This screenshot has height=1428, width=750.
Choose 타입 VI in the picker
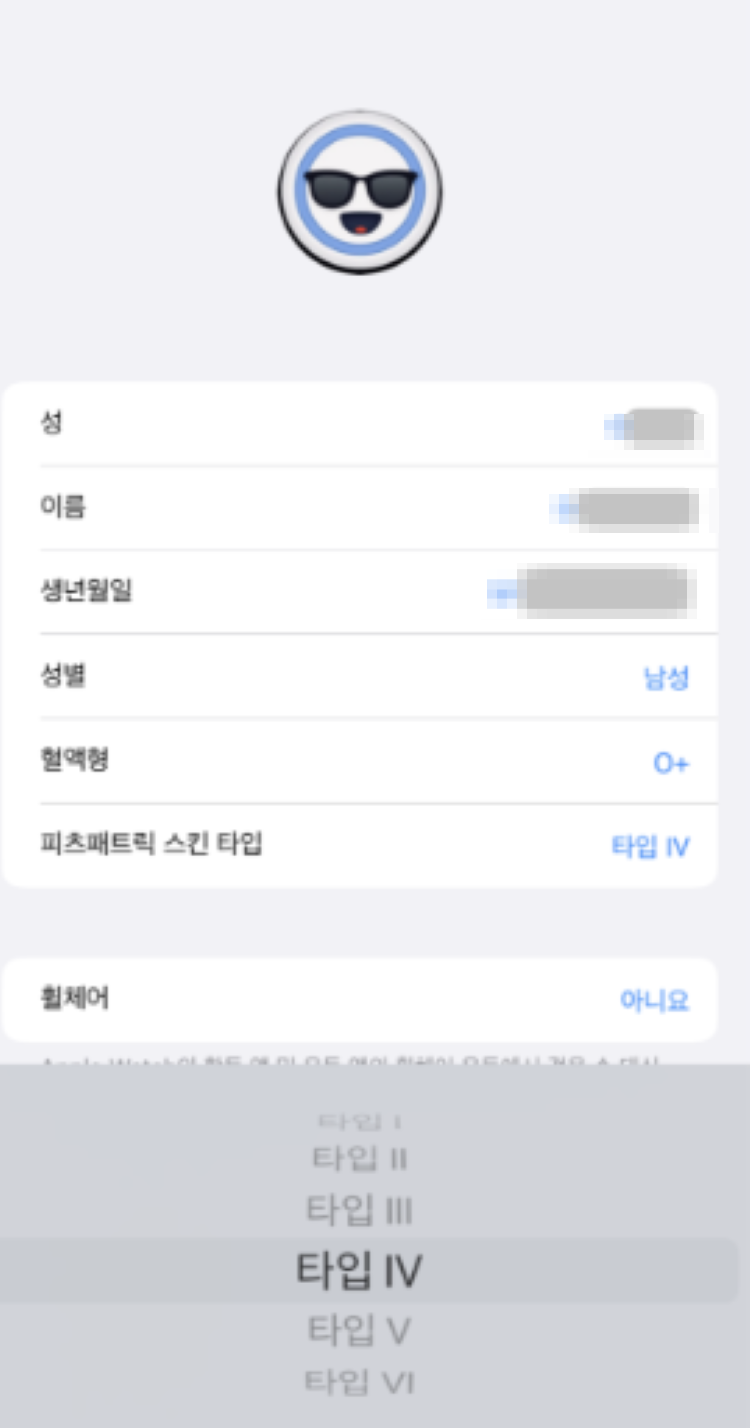pos(360,1383)
